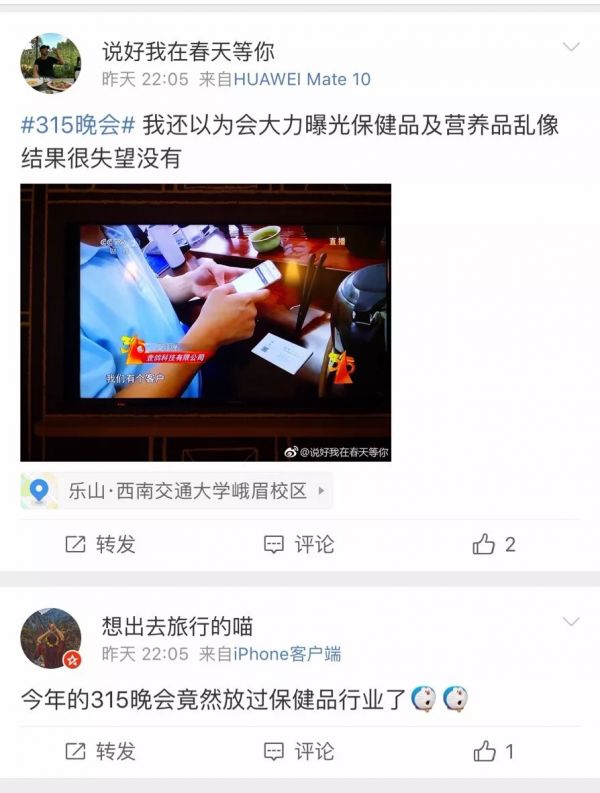This screenshot has width=600, height=793.
Task: Like the post with 1 like
Action: click(494, 751)
